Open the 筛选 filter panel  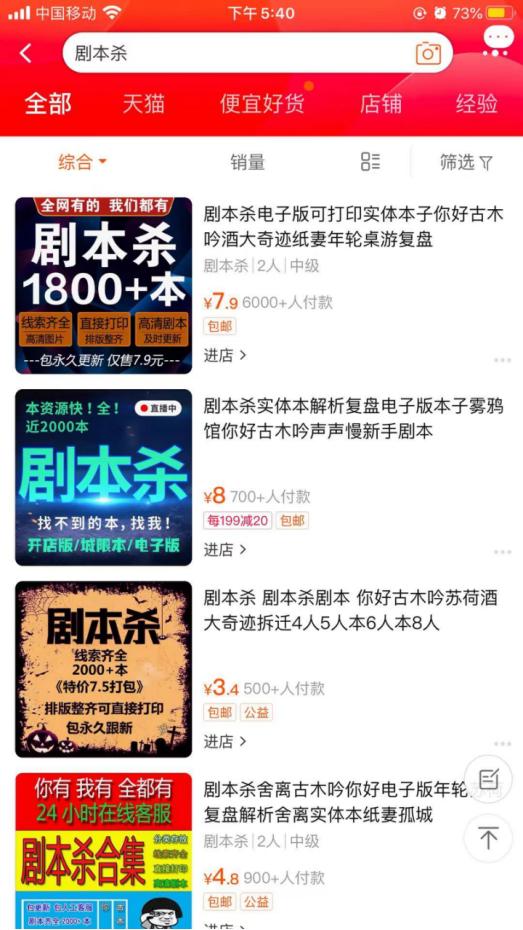[x=466, y=162]
